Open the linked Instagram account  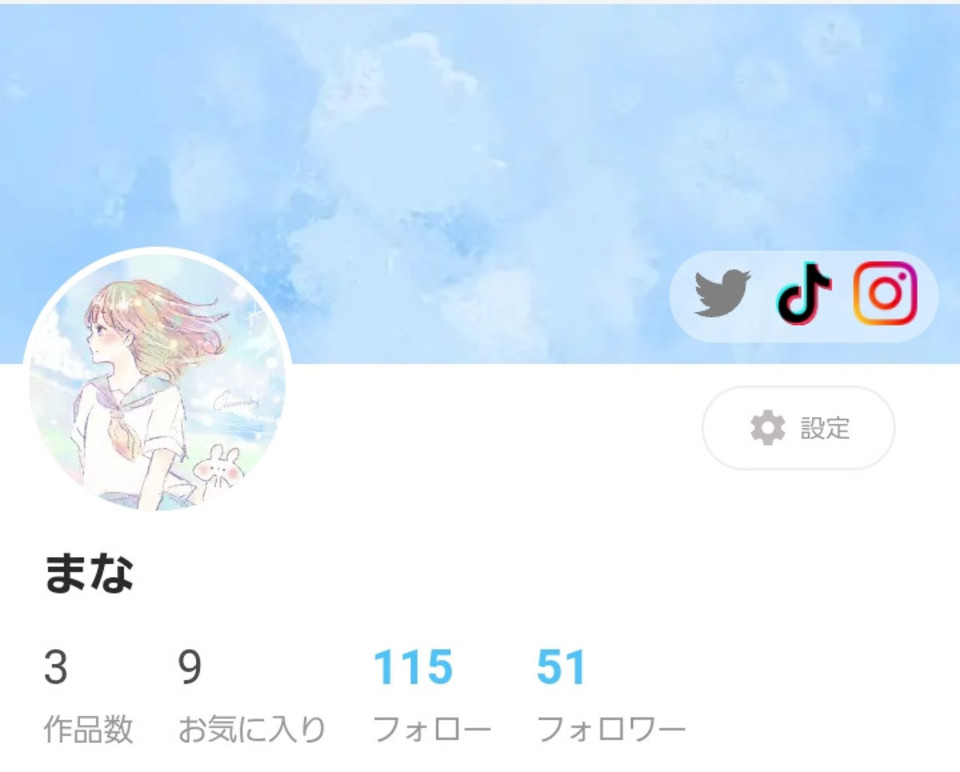(x=885, y=295)
